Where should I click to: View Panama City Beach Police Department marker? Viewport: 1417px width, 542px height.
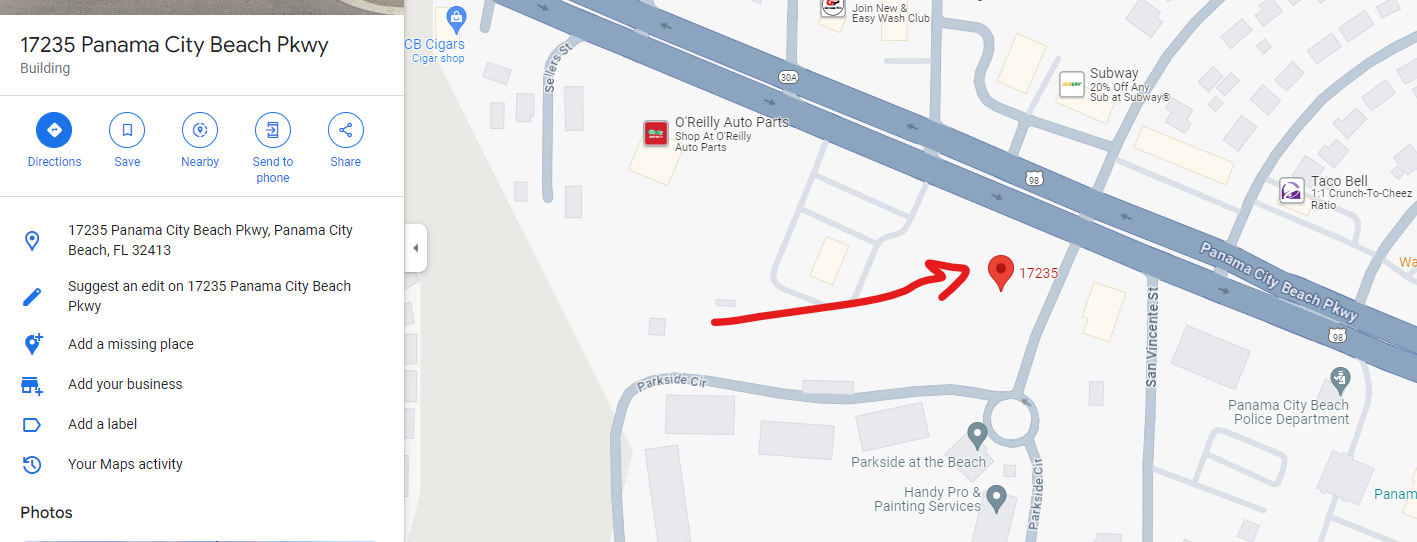(1340, 380)
